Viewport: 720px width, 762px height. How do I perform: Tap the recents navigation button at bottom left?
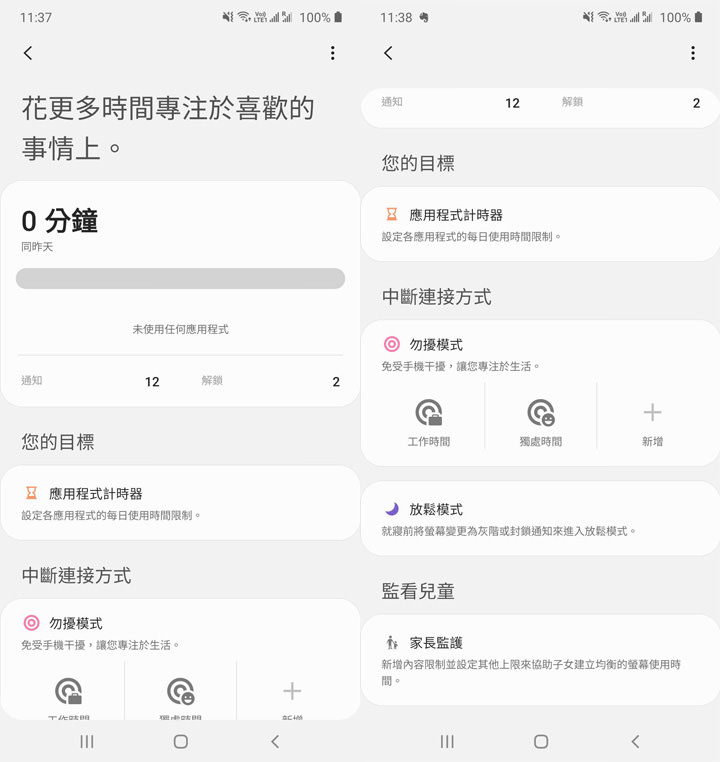[x=86, y=742]
